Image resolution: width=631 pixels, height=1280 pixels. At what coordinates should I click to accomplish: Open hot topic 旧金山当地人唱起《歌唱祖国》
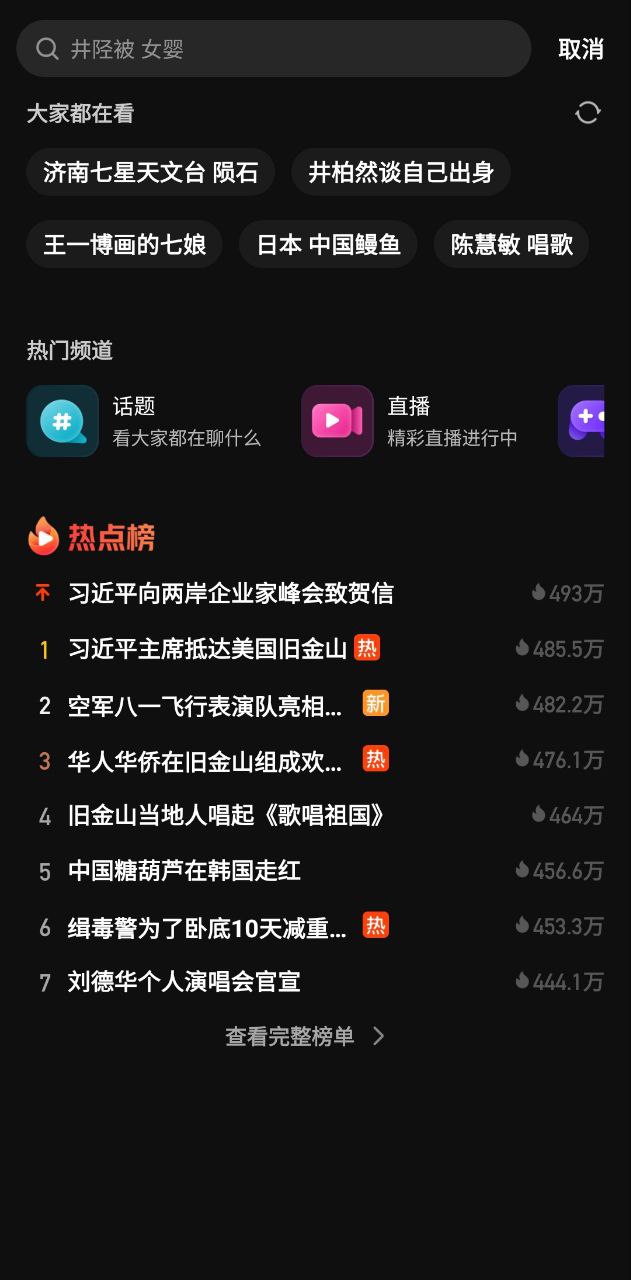(226, 816)
